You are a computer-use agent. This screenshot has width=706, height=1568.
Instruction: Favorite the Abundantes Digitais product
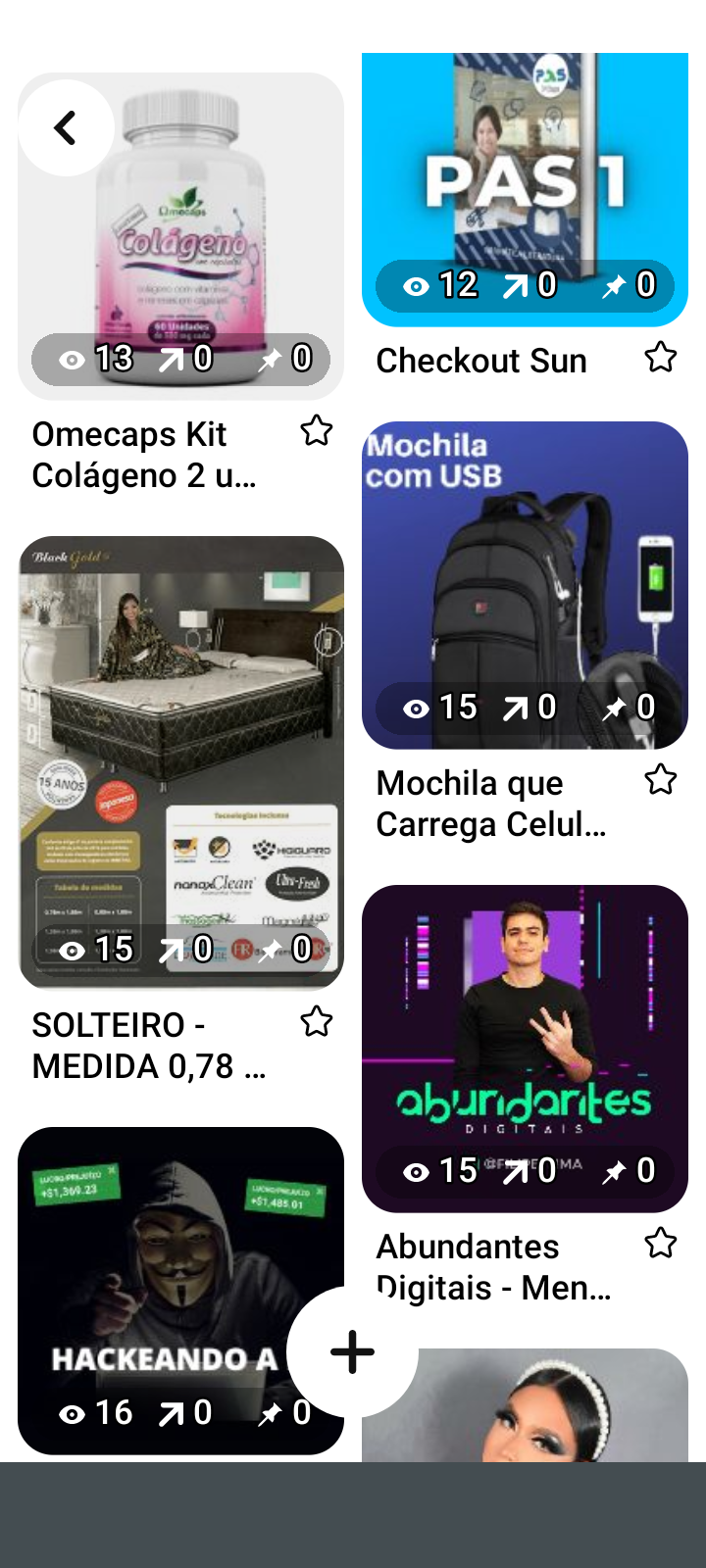click(660, 1244)
